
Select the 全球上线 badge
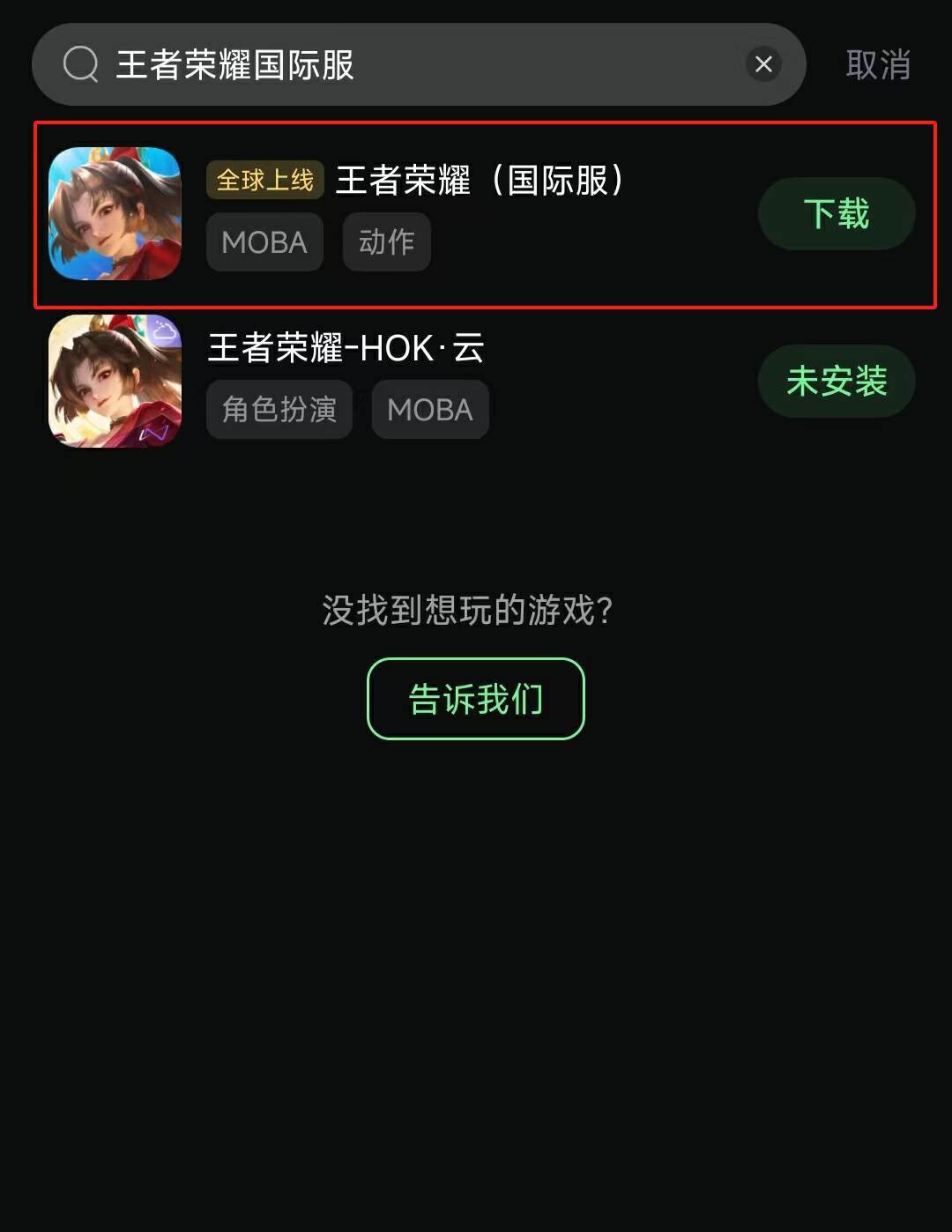[x=264, y=179]
